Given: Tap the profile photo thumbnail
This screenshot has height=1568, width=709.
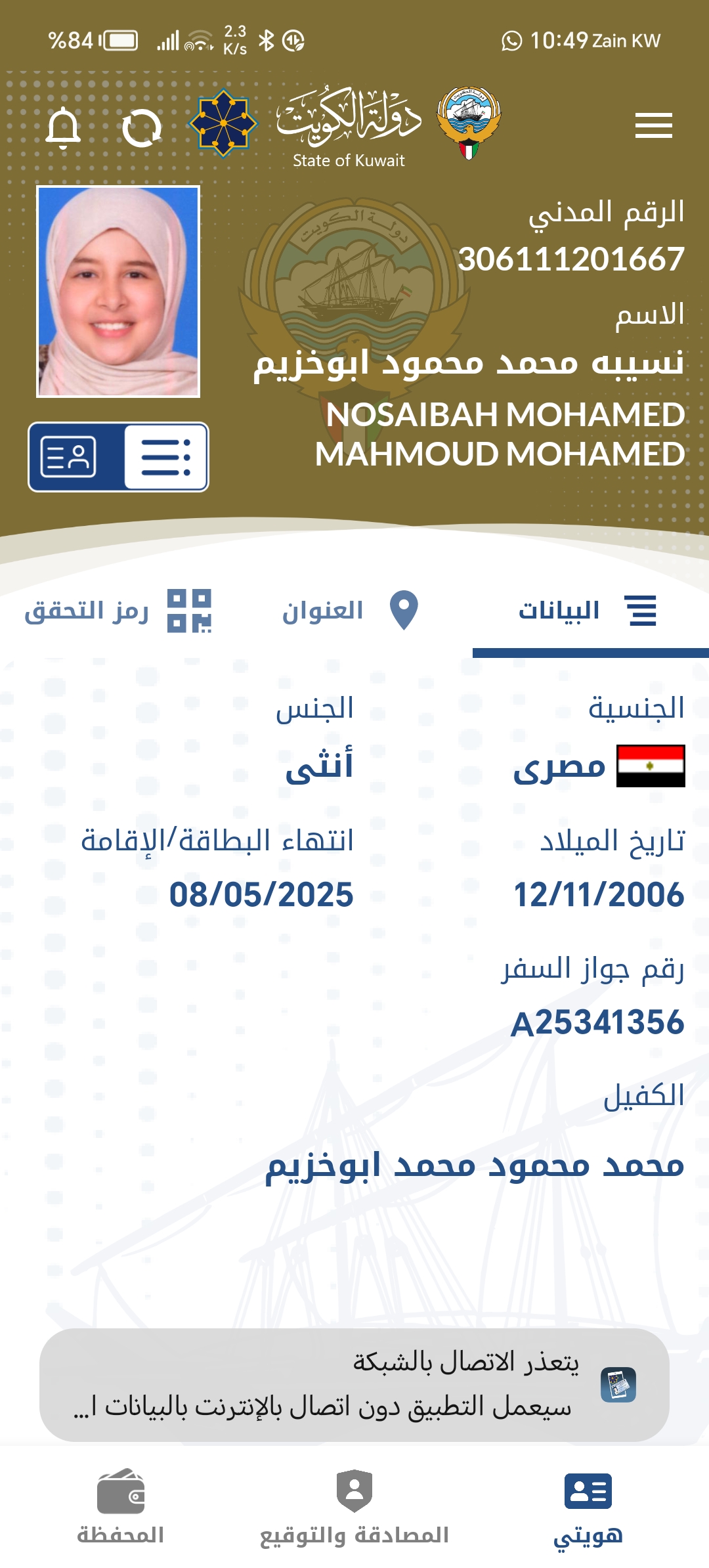Looking at the screenshot, I should pyautogui.click(x=118, y=292).
